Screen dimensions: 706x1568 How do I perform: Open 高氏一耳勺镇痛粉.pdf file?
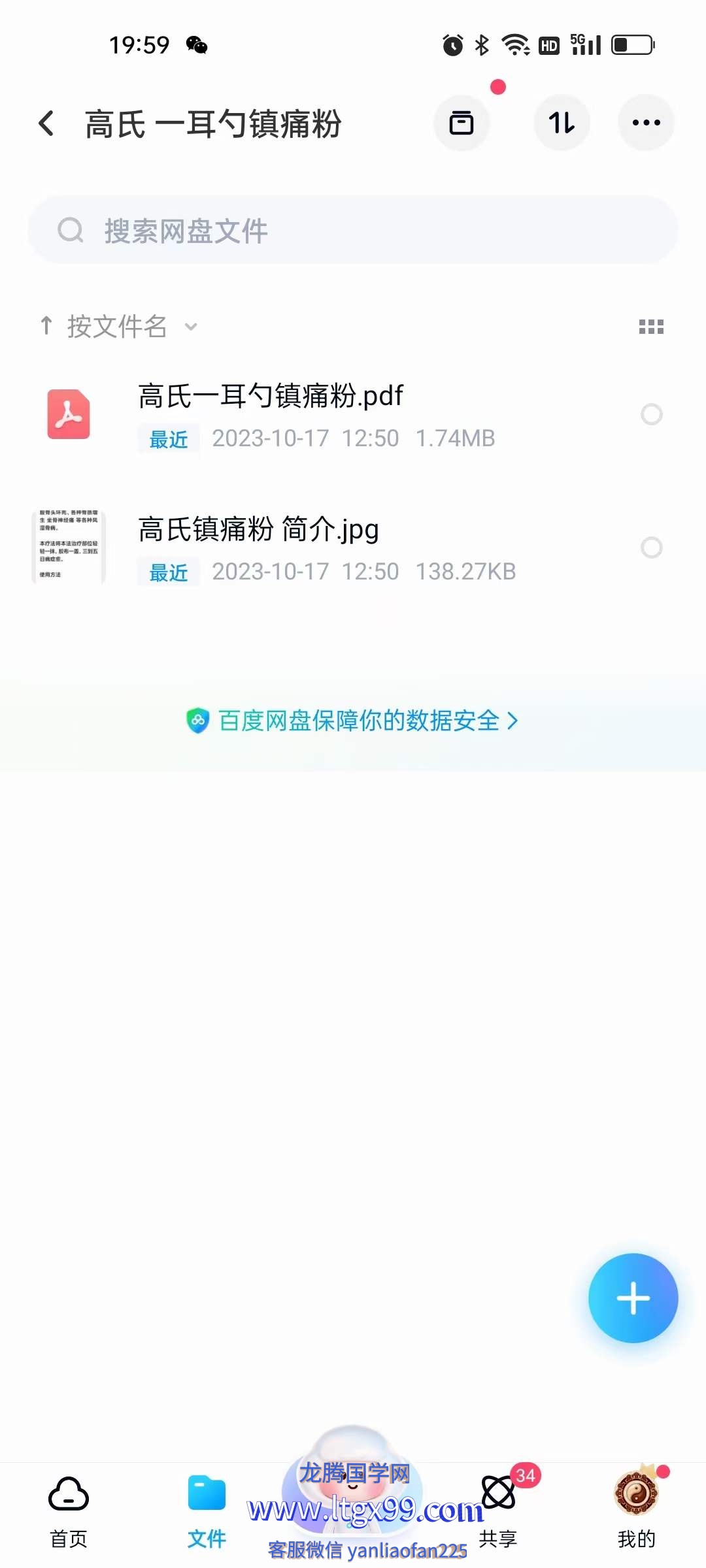click(x=271, y=397)
